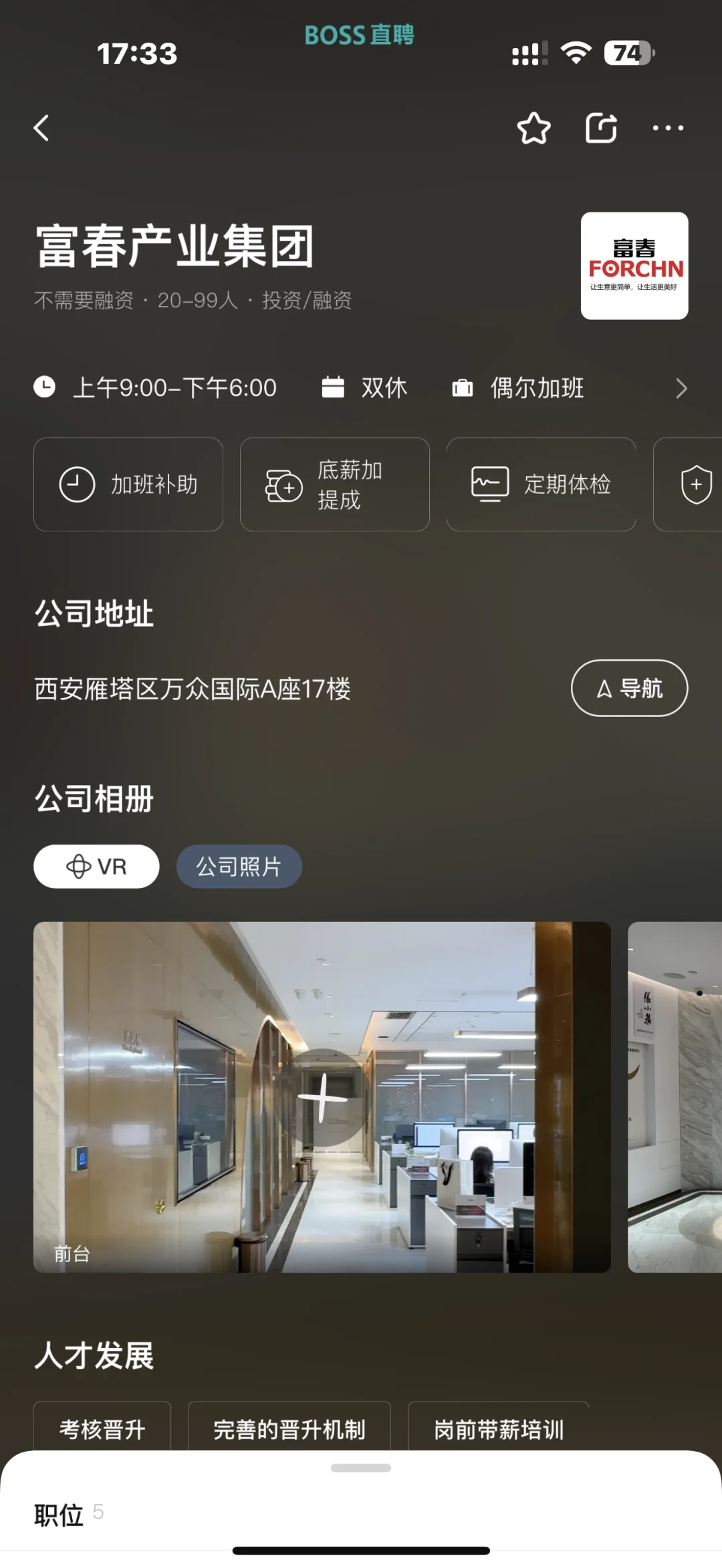Go back to the previous page
Screen dimensions: 722x1568
42,128
